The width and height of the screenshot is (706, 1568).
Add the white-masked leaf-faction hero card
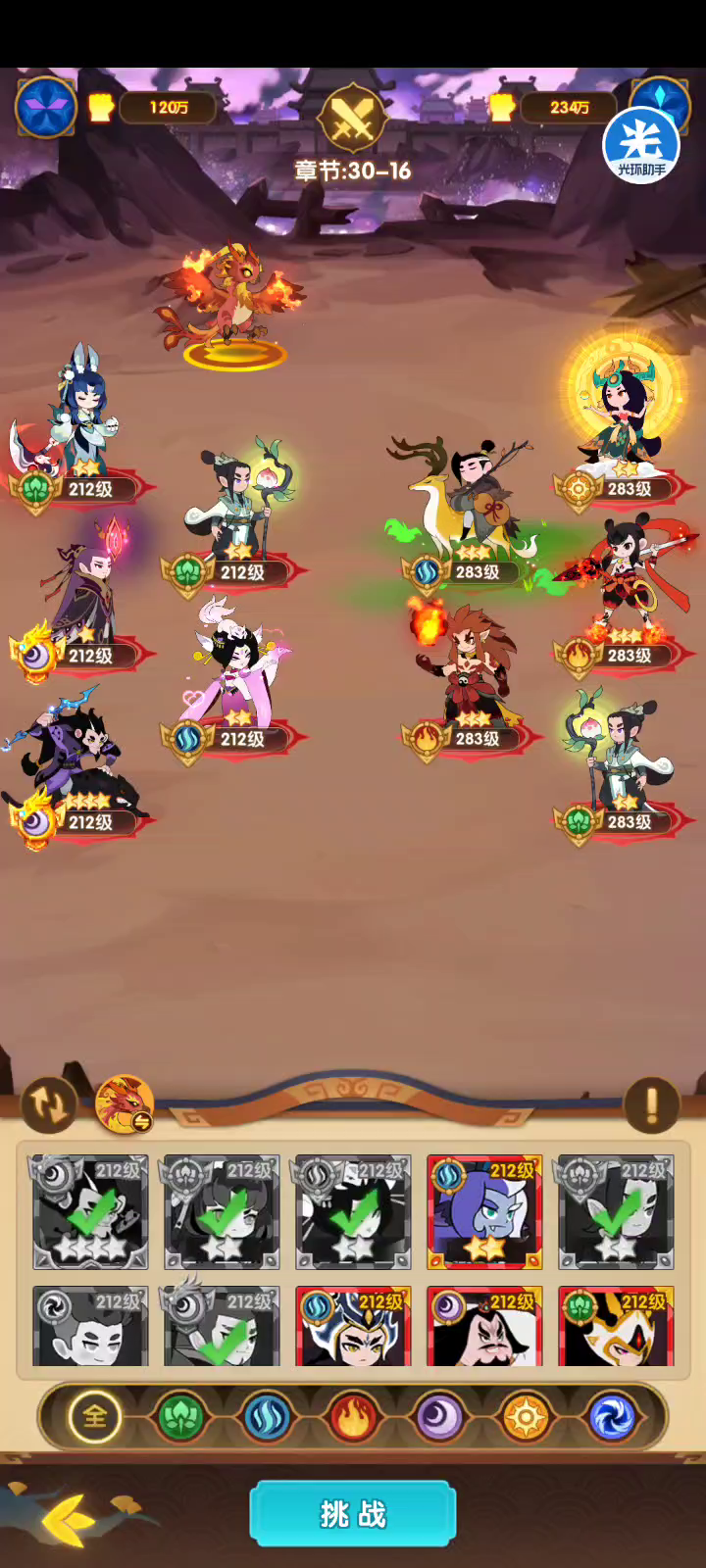coord(617,1326)
